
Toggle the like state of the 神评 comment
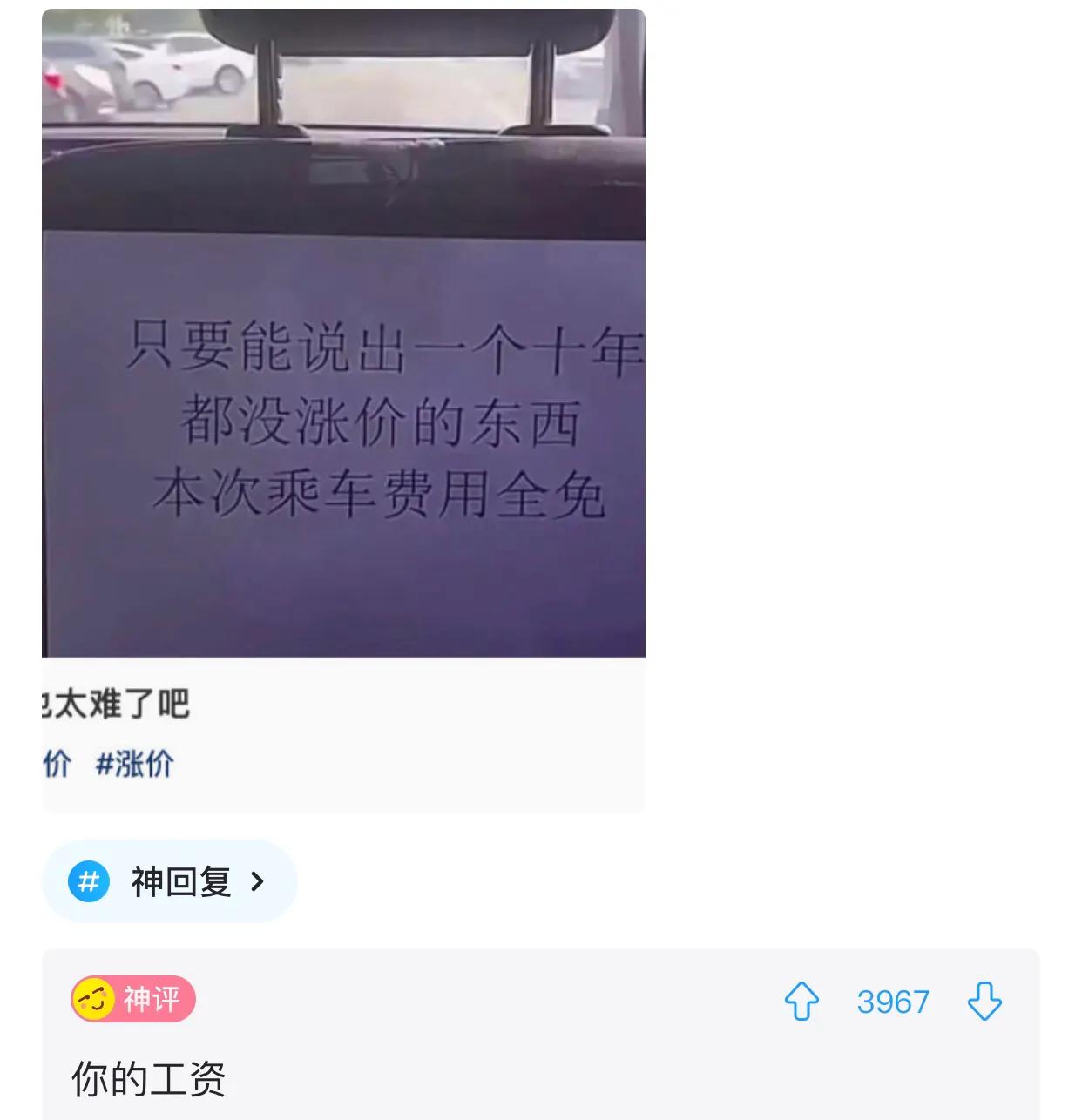pyautogui.click(x=803, y=1002)
